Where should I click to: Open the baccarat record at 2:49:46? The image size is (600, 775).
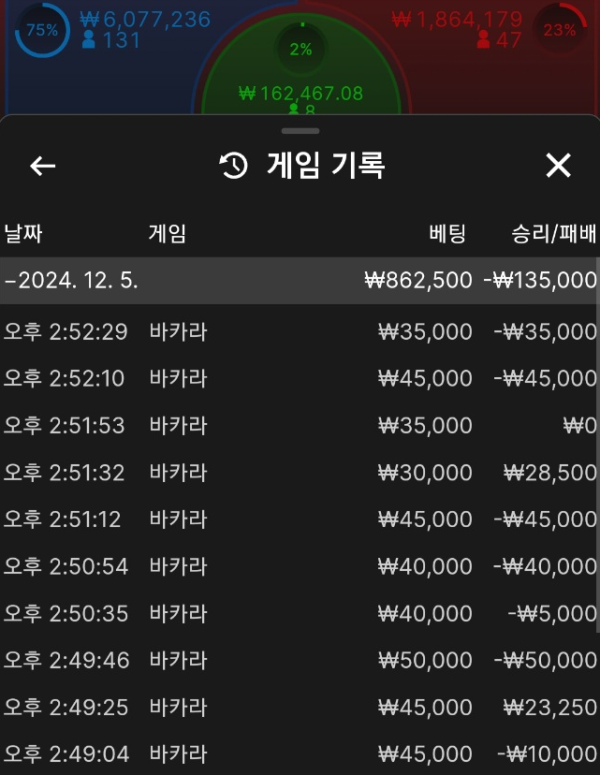[298, 661]
